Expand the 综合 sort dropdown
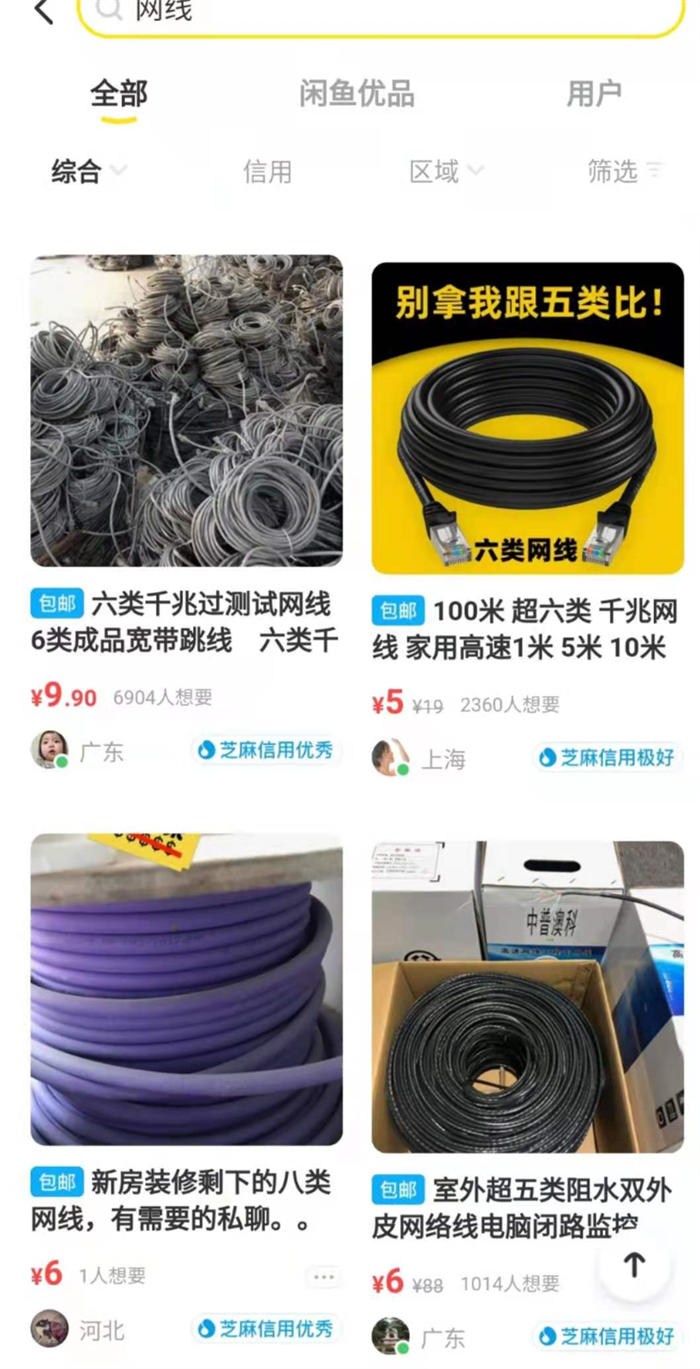Viewport: 700px width, 1369px height. tap(88, 171)
